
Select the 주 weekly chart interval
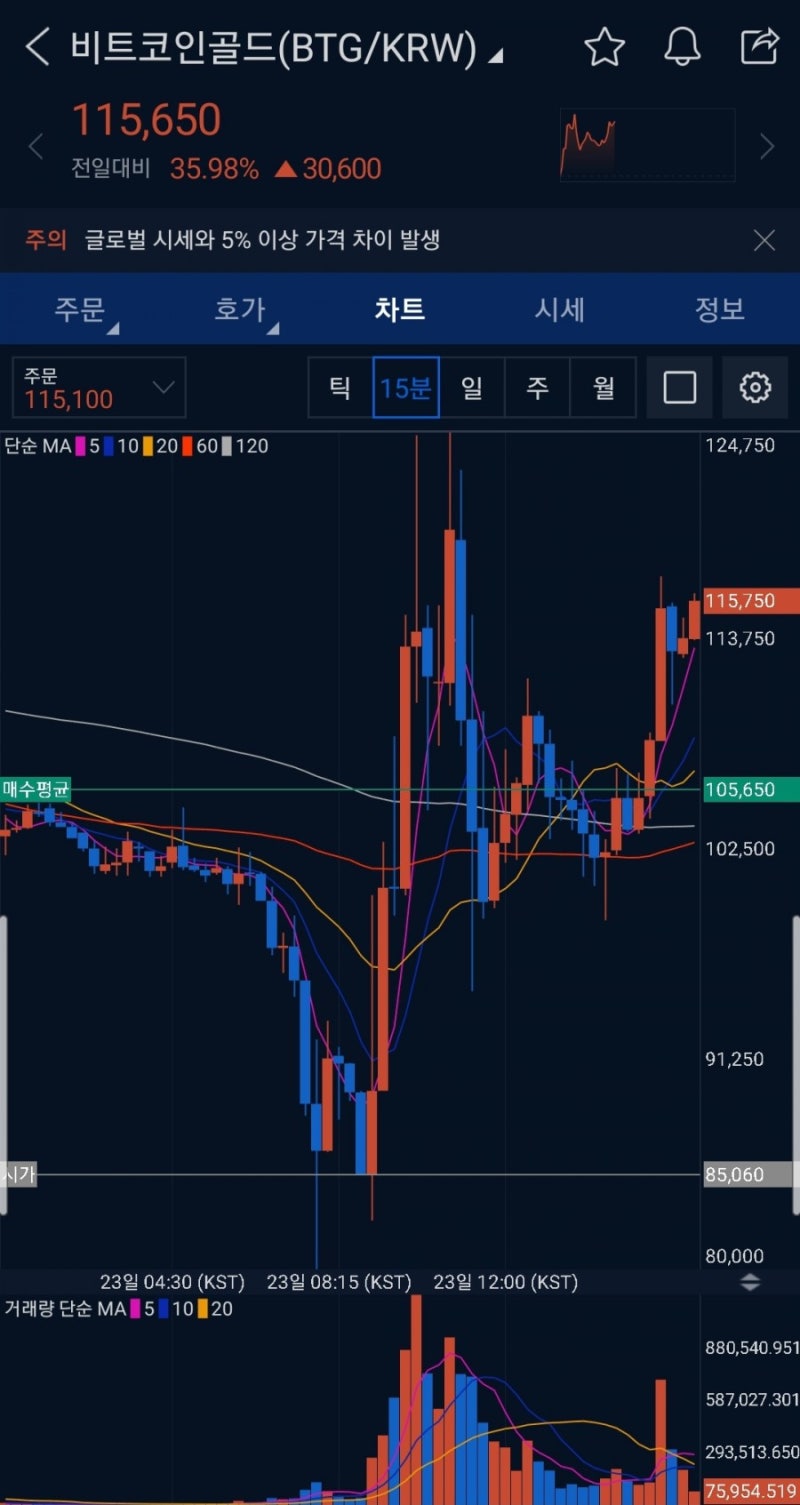click(537, 387)
